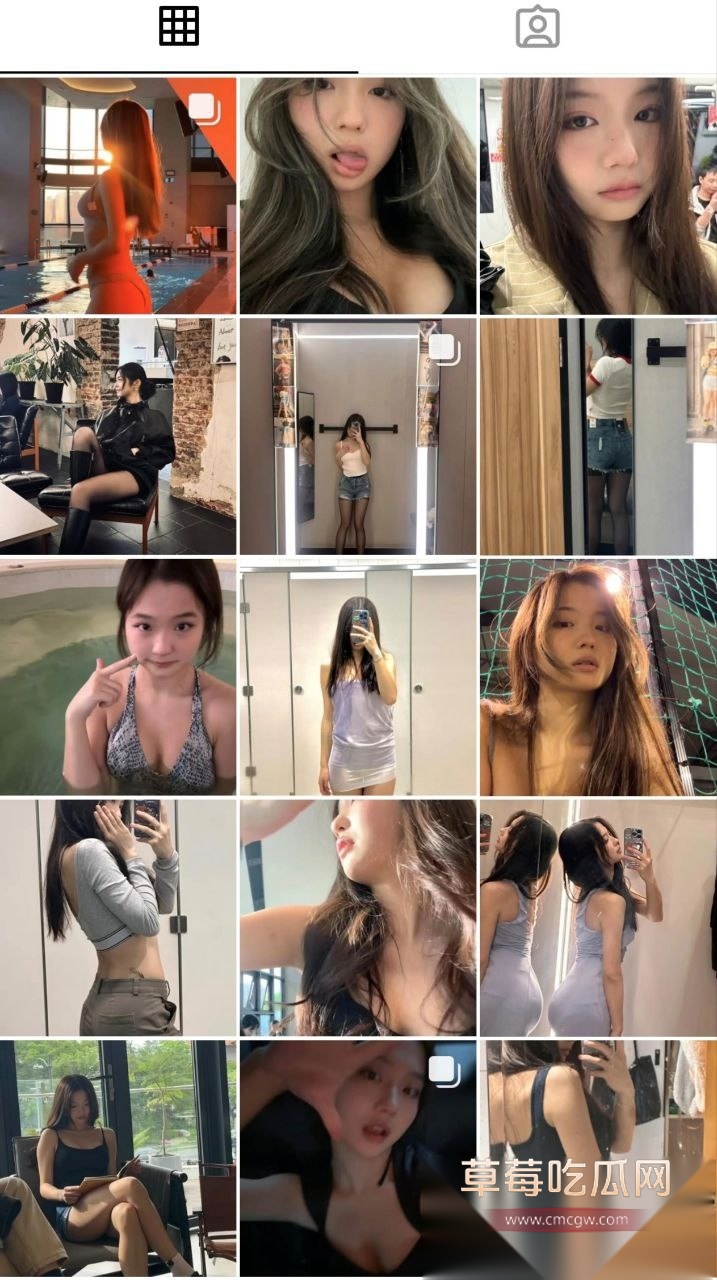Open the photo of reading by the window
The width and height of the screenshot is (717, 1280).
coord(118,1157)
